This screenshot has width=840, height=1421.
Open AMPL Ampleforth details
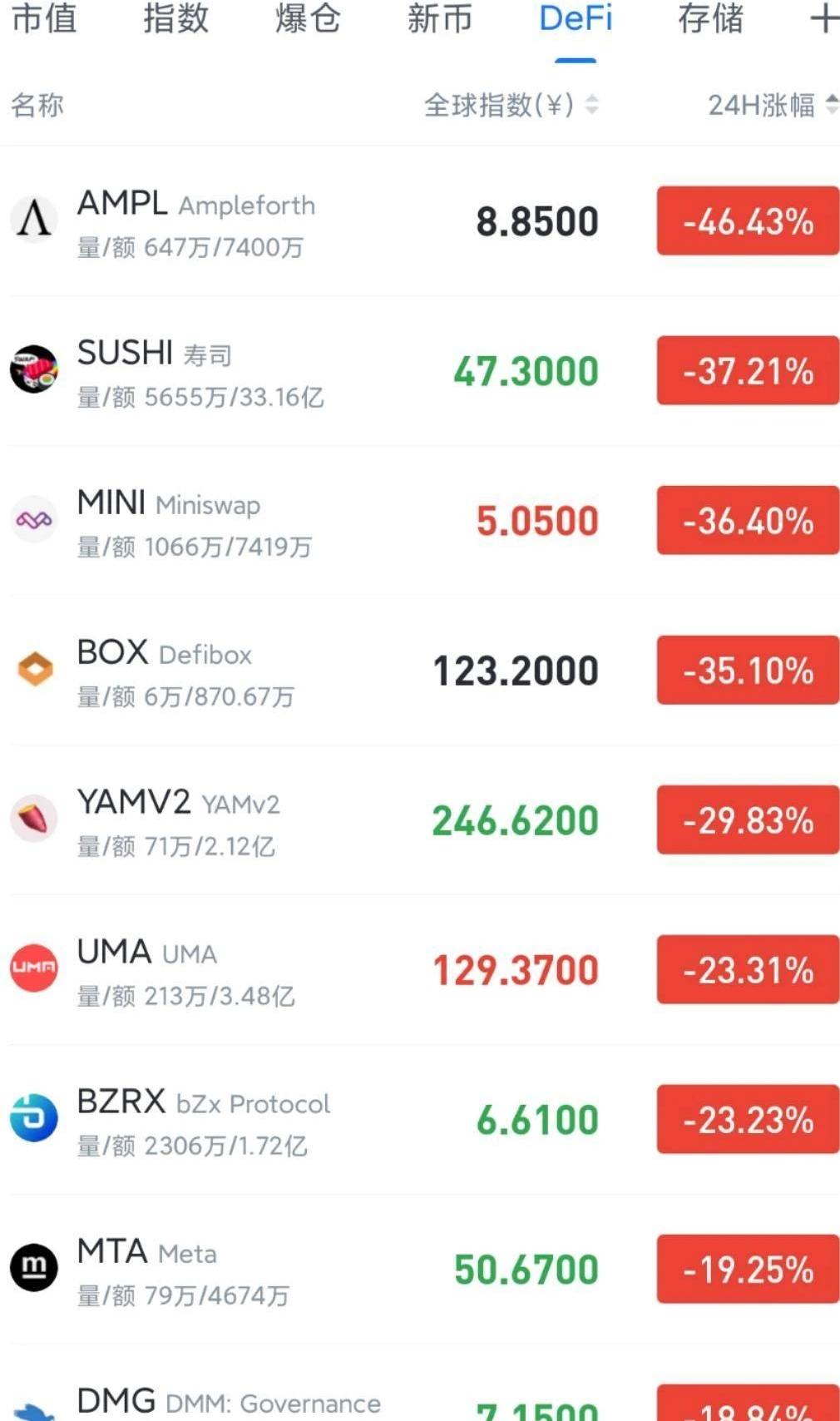pos(196,221)
